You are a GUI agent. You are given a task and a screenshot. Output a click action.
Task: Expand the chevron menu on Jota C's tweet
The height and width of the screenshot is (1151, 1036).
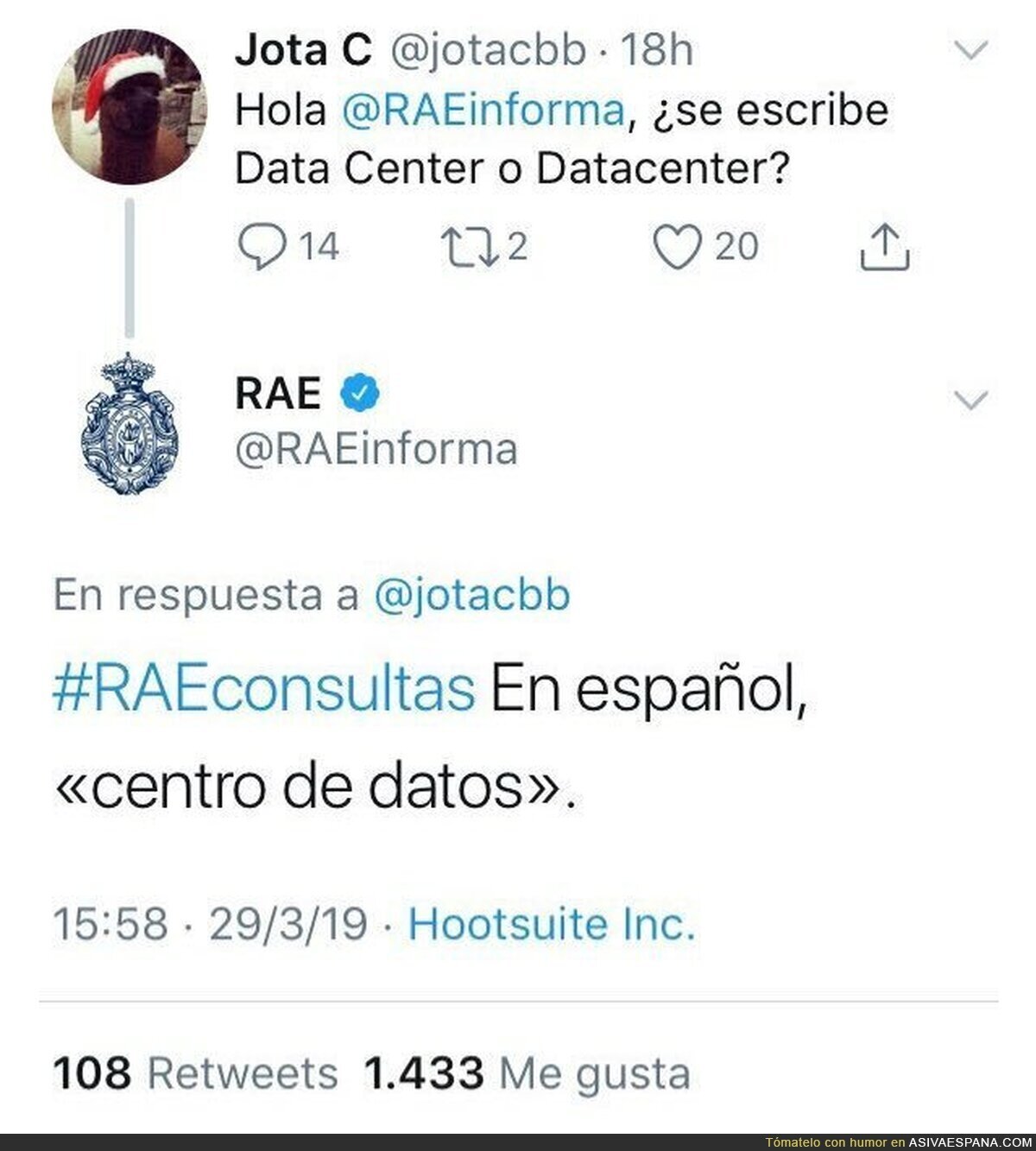point(971,52)
